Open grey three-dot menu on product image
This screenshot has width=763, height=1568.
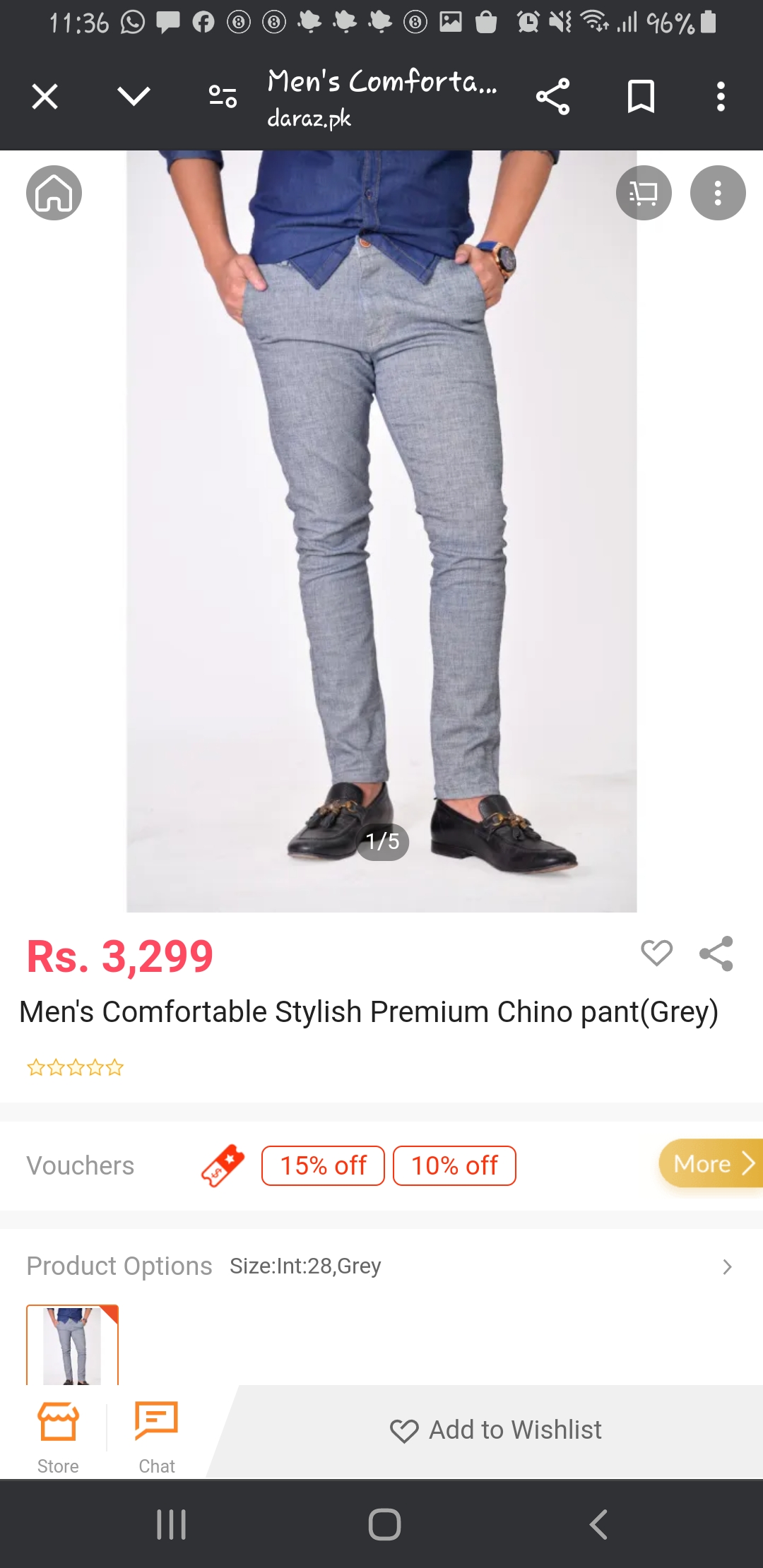coord(717,193)
